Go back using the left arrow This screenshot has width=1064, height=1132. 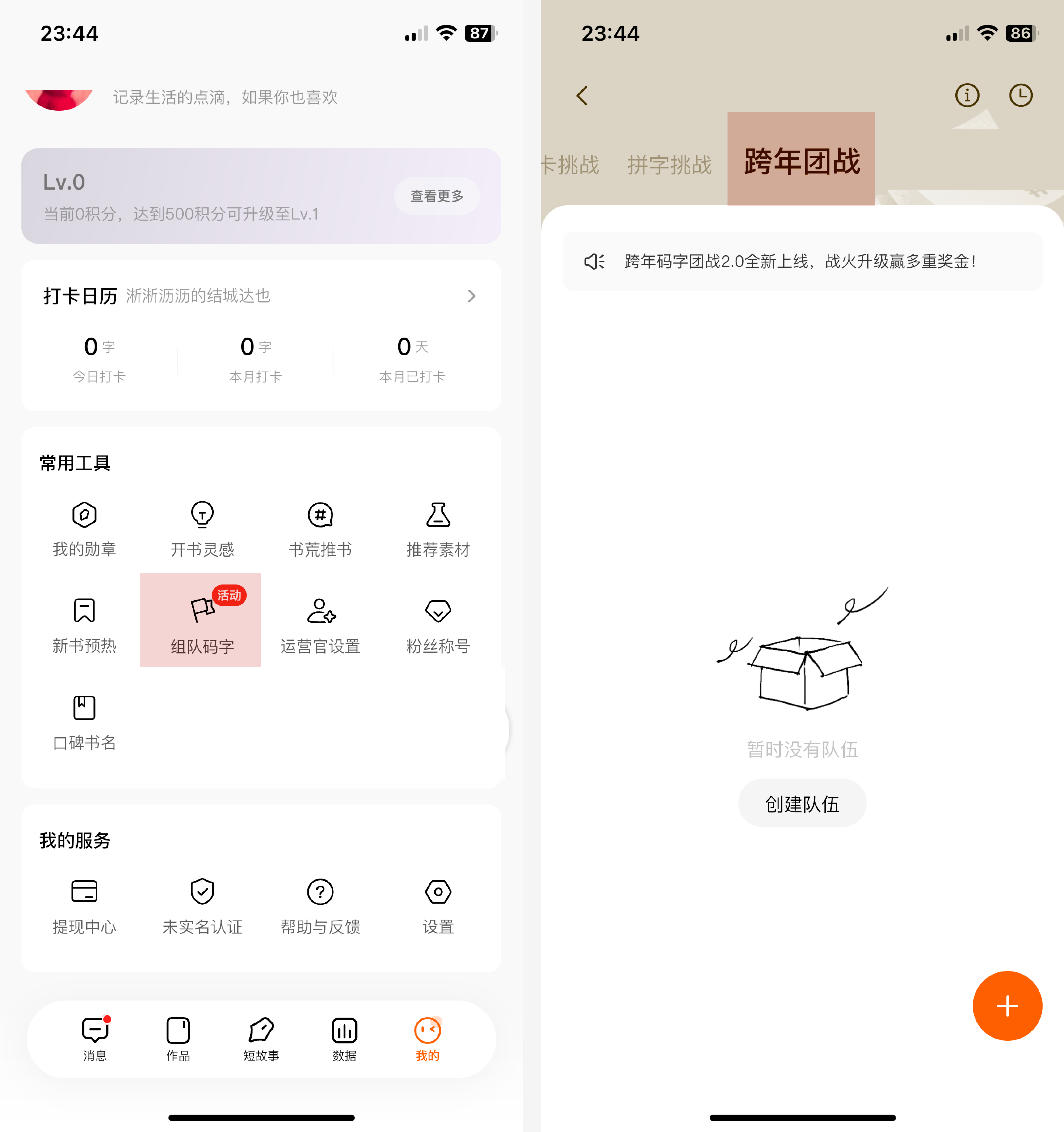tap(582, 96)
